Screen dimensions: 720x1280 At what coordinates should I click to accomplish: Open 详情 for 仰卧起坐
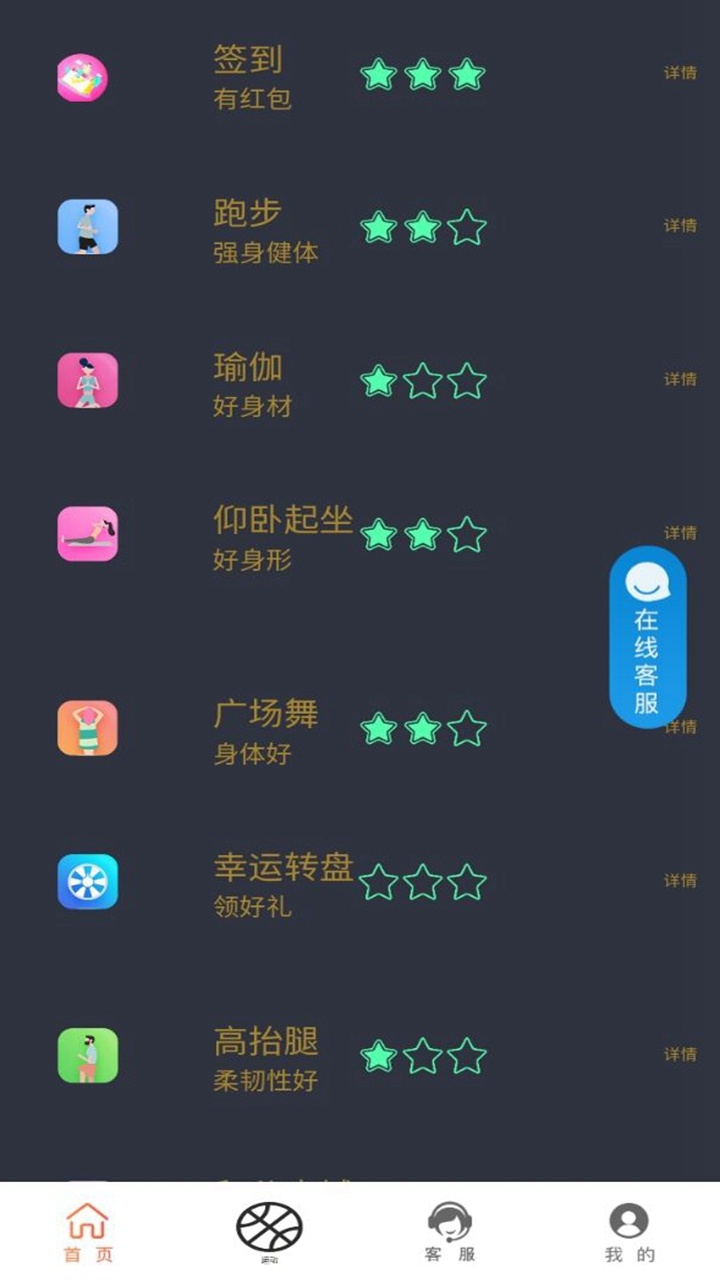(x=680, y=533)
